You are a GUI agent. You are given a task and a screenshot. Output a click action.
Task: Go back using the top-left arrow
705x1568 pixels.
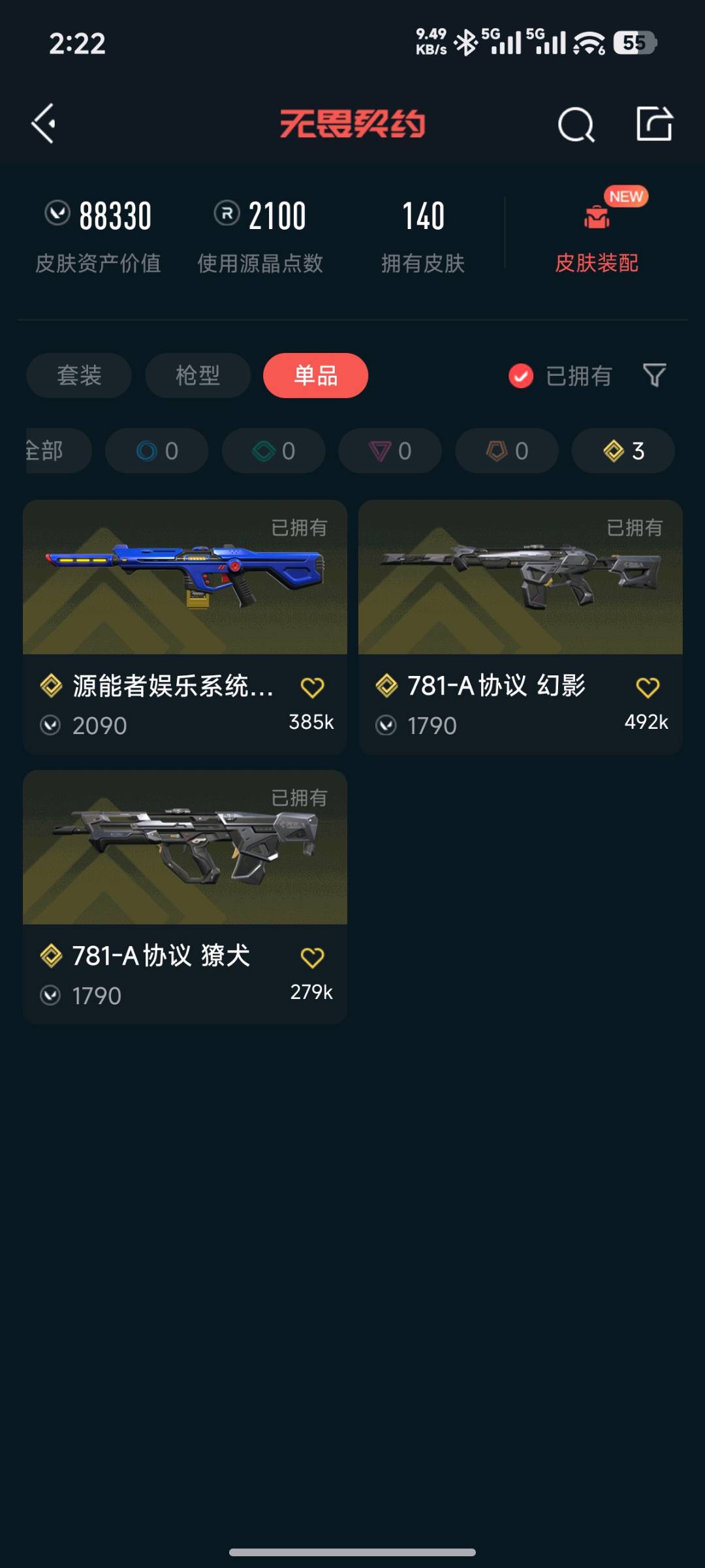43,123
